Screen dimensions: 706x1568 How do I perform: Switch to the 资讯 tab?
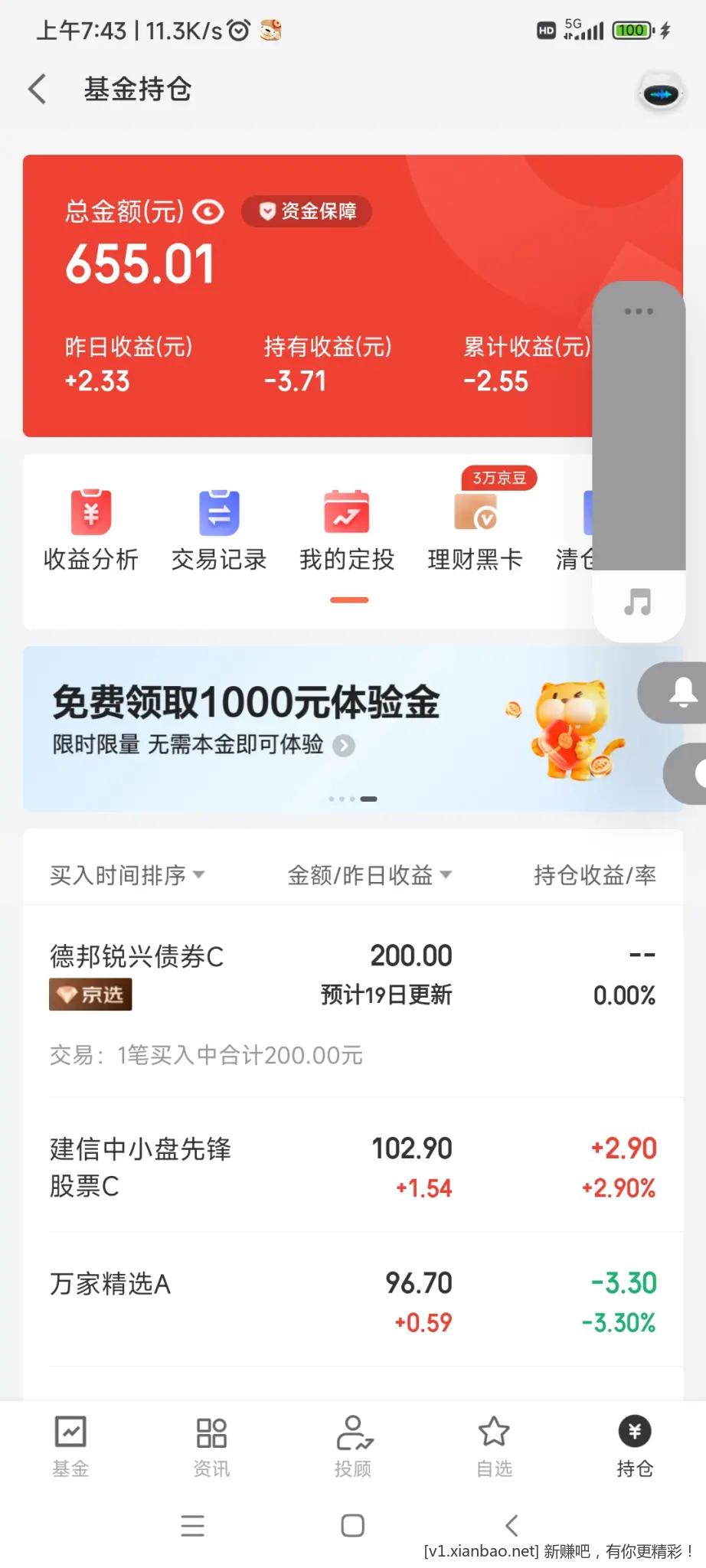(211, 1446)
